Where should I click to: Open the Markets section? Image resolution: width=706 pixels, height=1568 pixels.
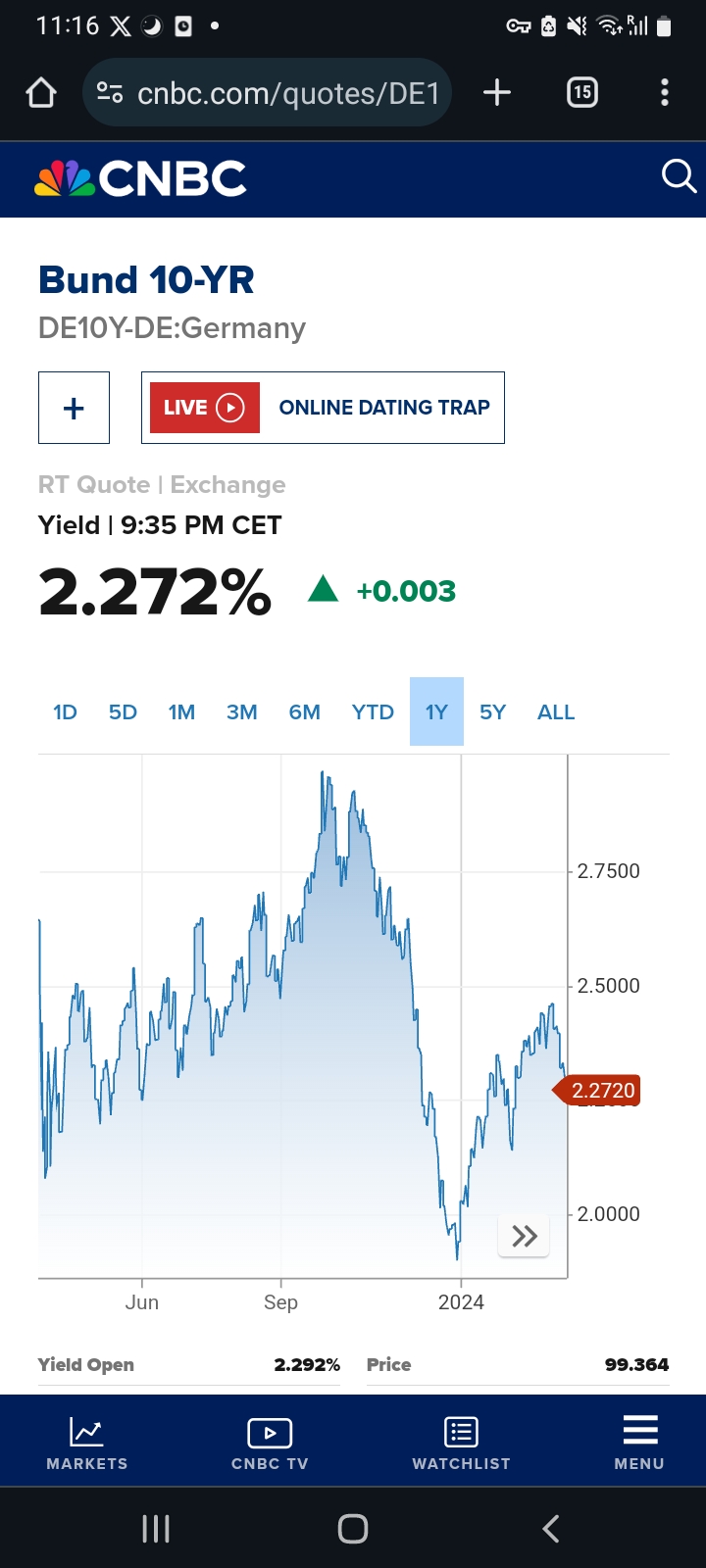[87, 1443]
